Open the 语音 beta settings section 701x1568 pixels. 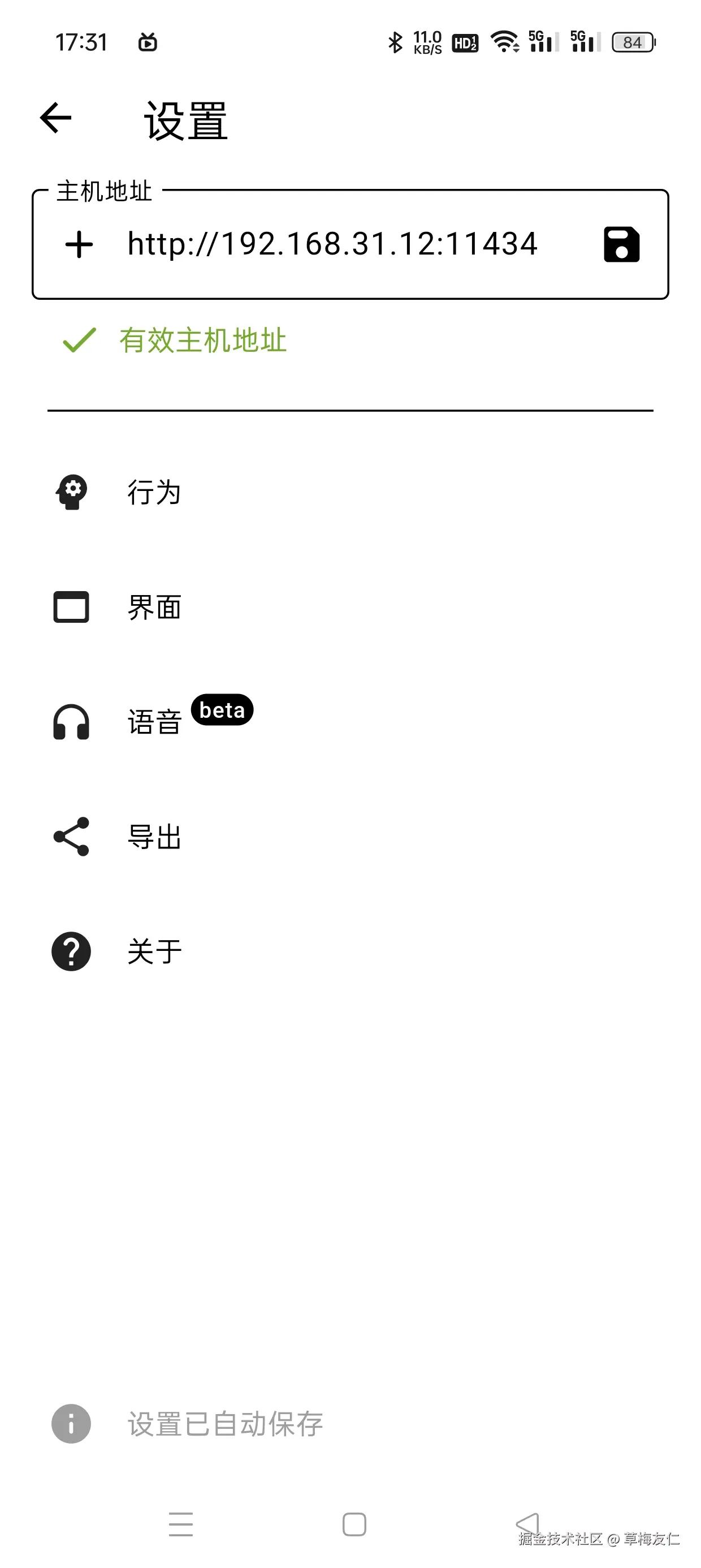[x=156, y=722]
